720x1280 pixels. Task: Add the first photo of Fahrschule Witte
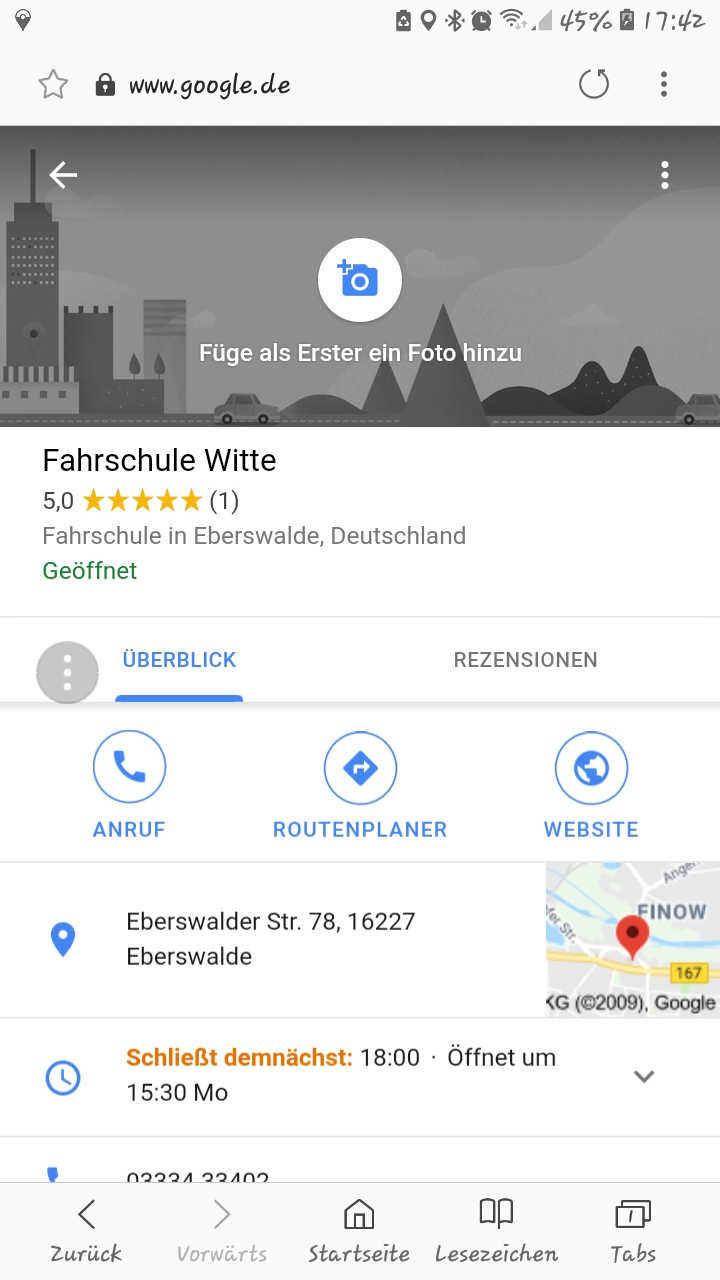[x=360, y=281]
